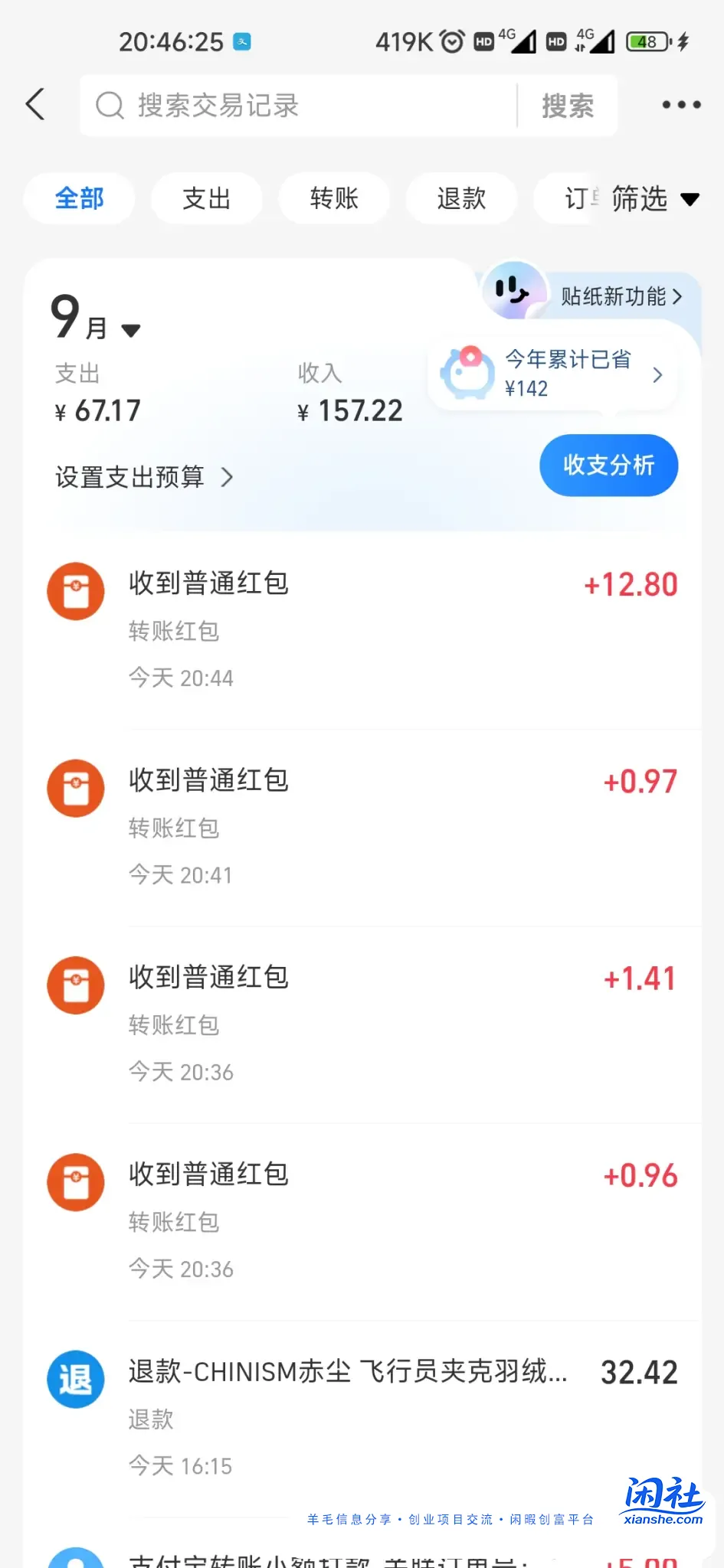Tap the back arrow to exit
724x1568 pixels.
pyautogui.click(x=34, y=104)
